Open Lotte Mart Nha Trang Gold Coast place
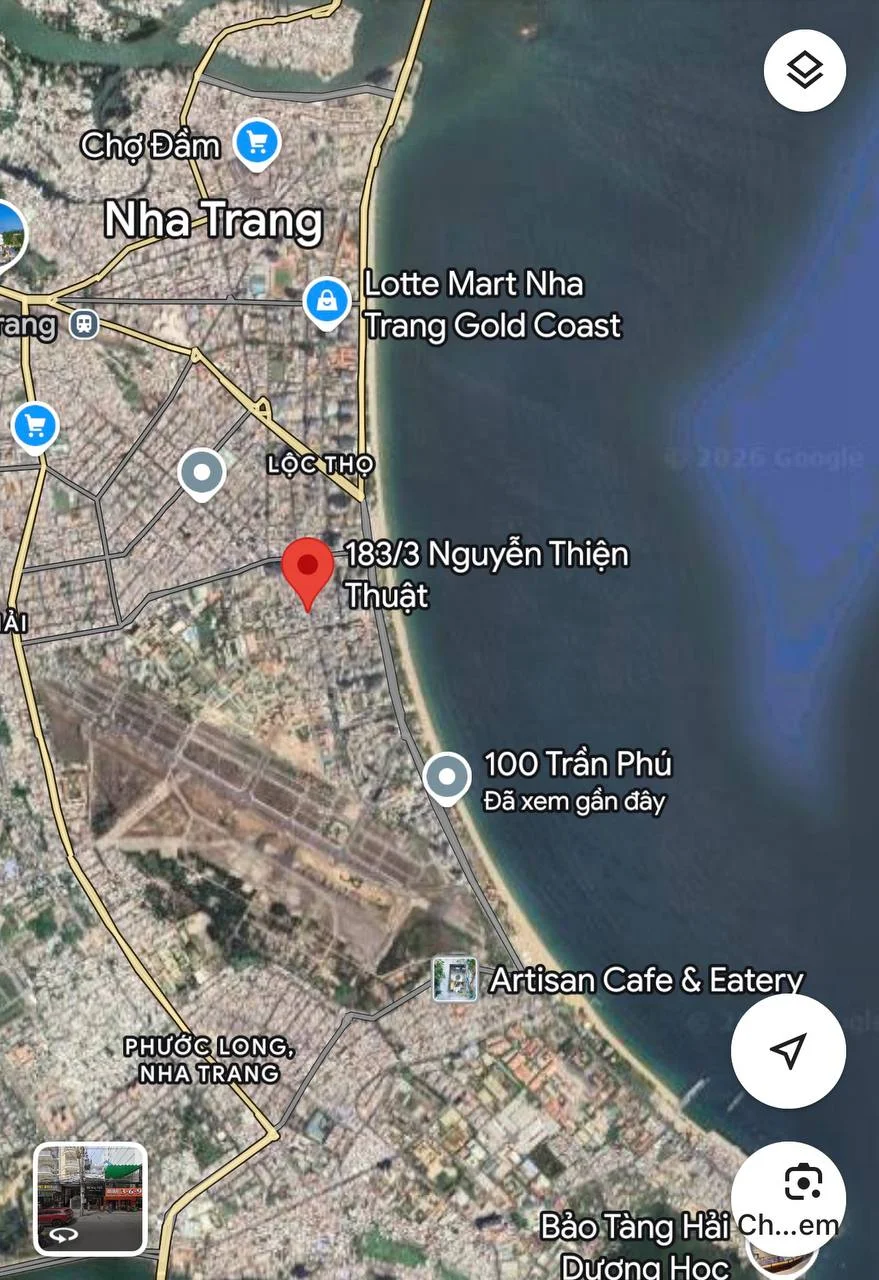Viewport: 879px width, 1280px height. tap(327, 300)
